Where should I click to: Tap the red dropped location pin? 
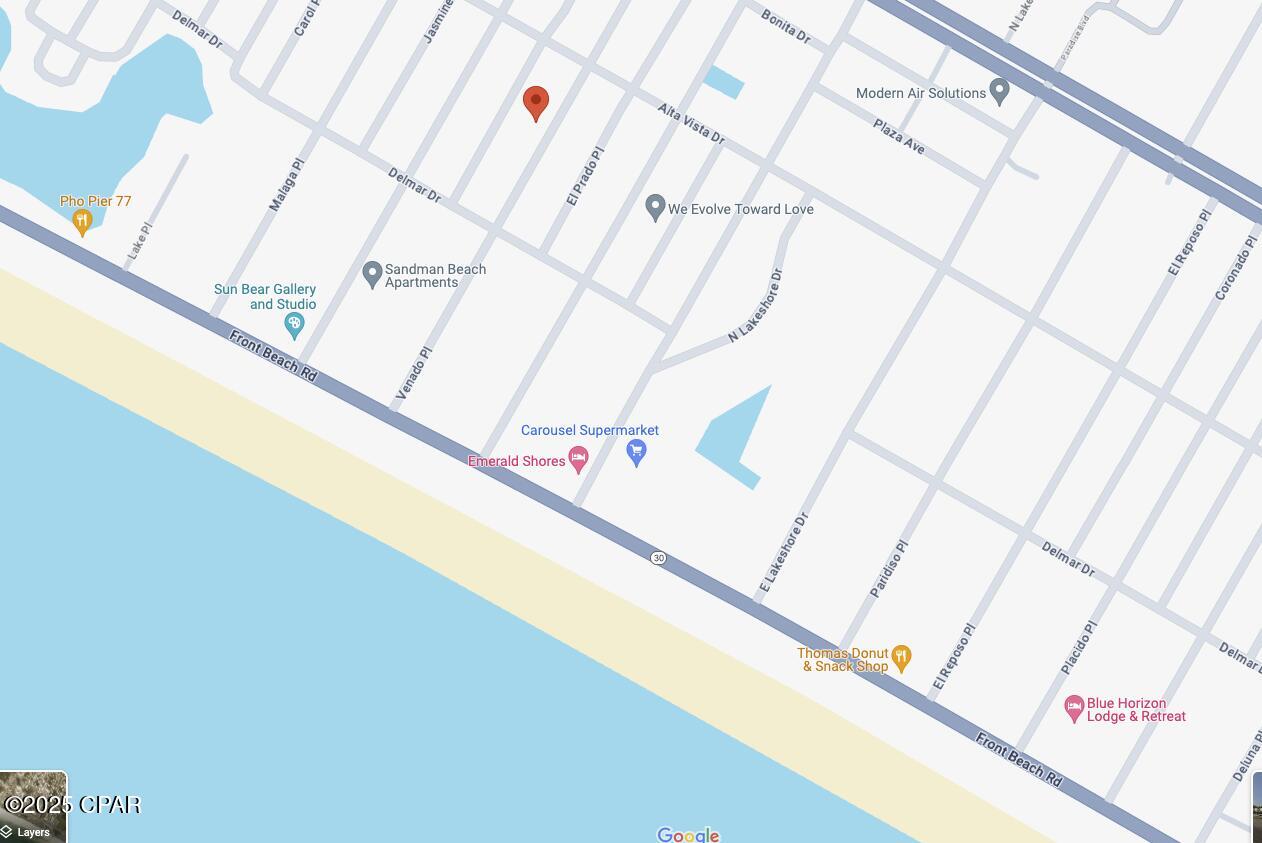(536, 102)
